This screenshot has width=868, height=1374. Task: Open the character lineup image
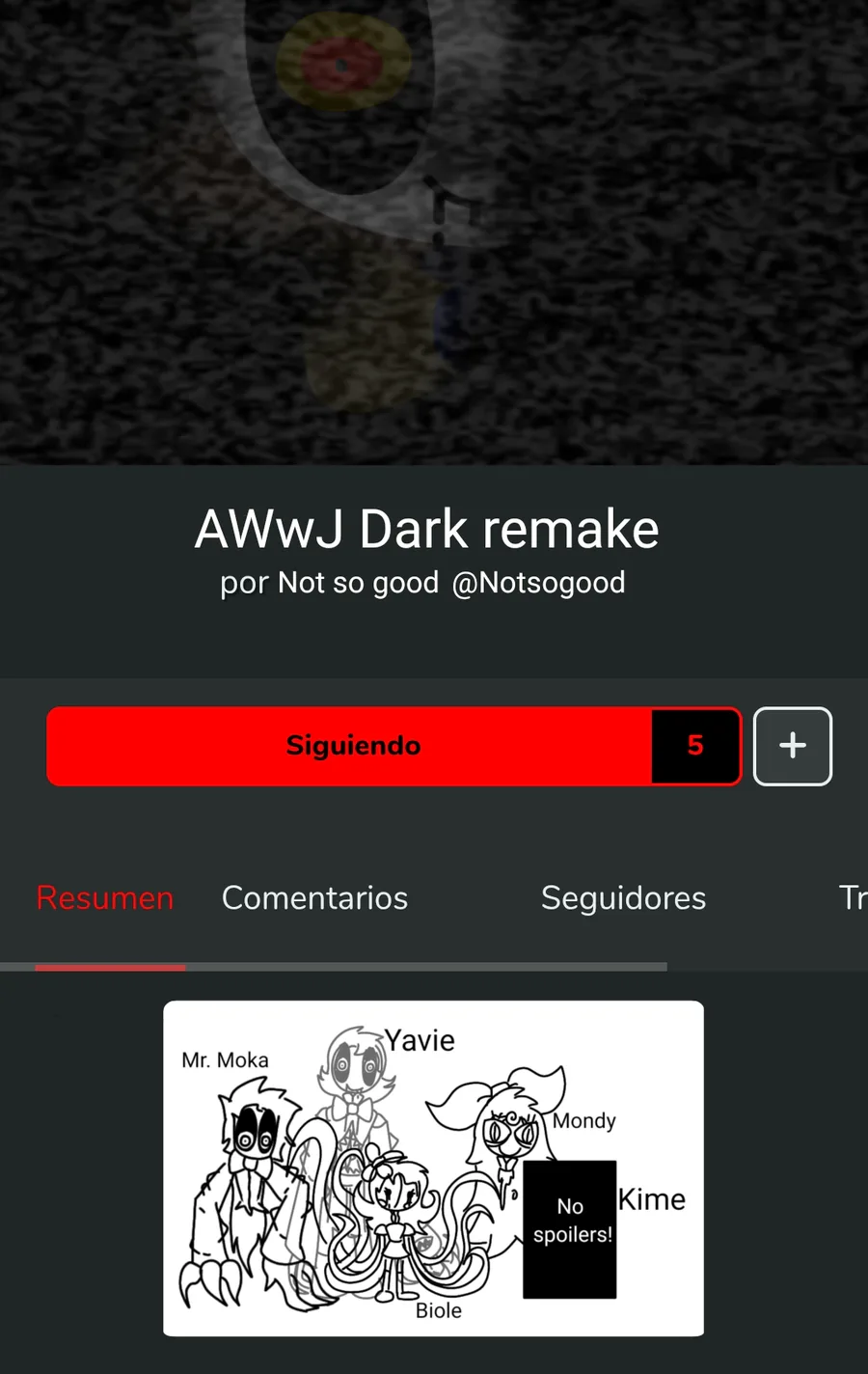[x=433, y=1168]
